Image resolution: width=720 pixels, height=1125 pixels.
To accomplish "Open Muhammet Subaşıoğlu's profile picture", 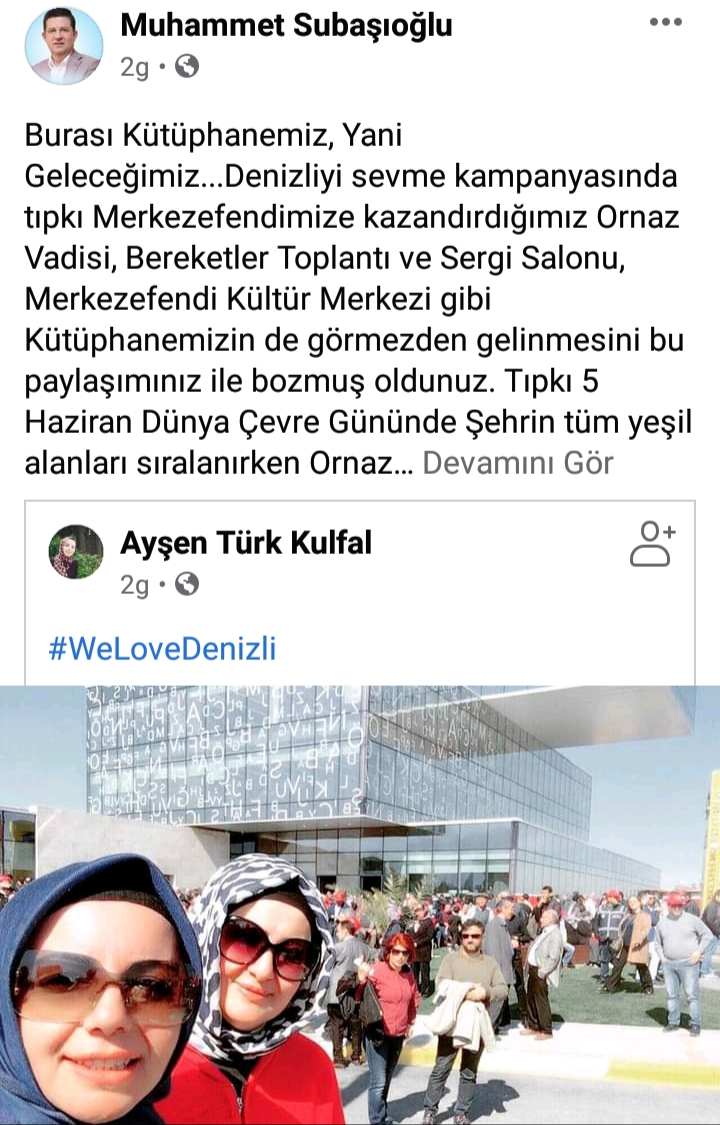I will [64, 46].
